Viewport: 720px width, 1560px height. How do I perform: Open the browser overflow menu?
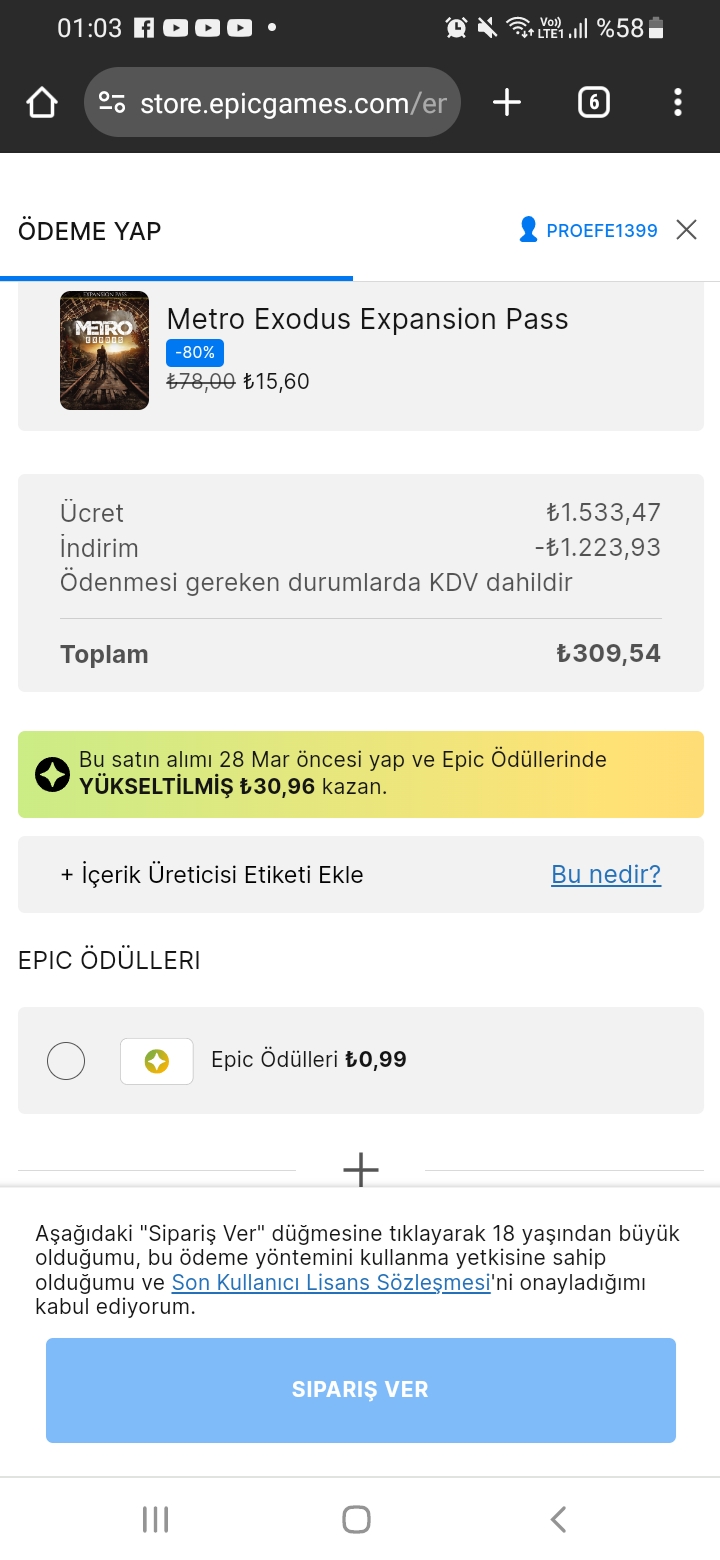678,102
